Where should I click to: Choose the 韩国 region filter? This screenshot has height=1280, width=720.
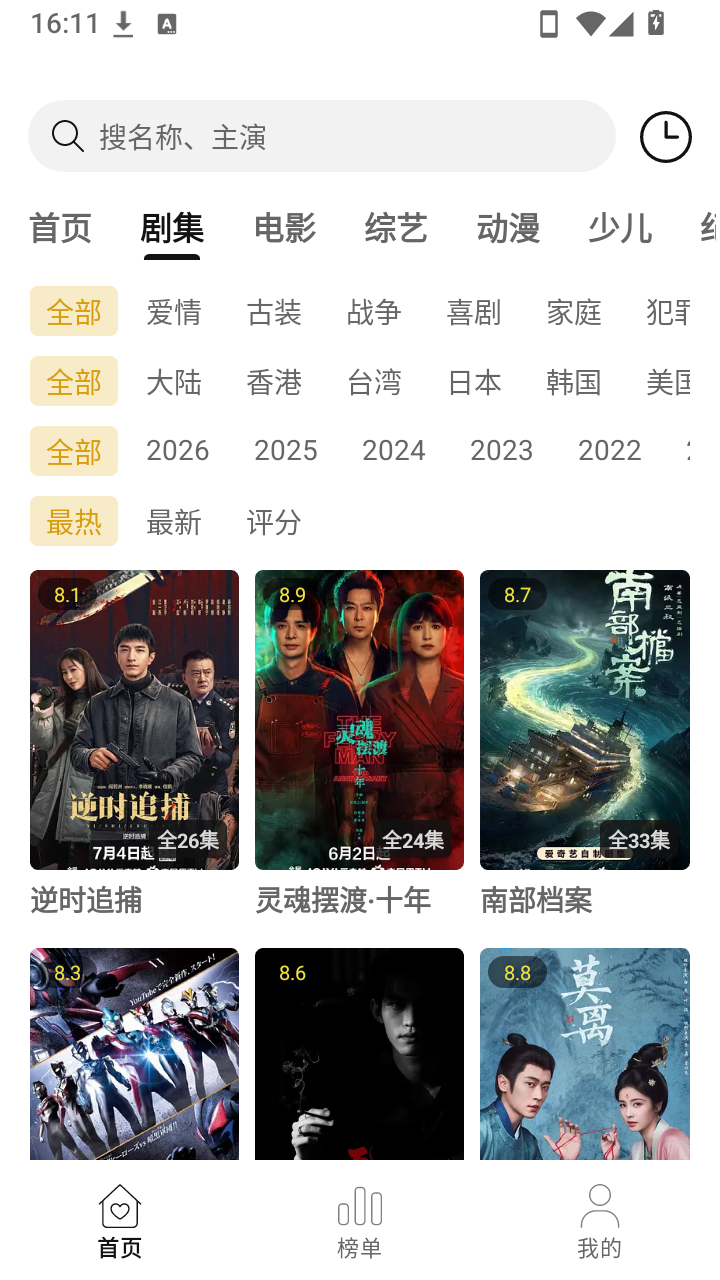tap(574, 382)
